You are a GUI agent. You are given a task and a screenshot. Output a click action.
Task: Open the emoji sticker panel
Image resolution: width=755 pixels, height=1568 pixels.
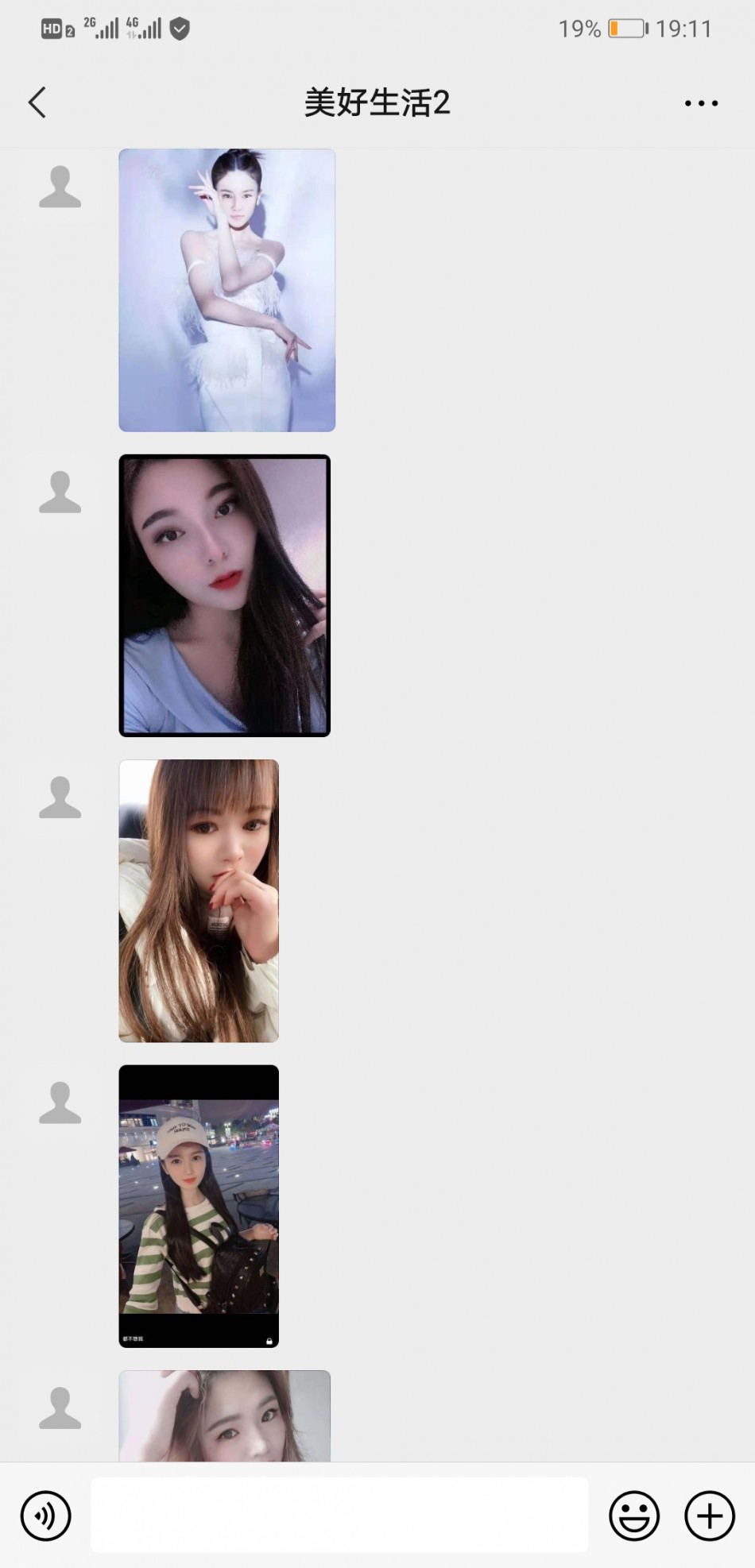633,1516
